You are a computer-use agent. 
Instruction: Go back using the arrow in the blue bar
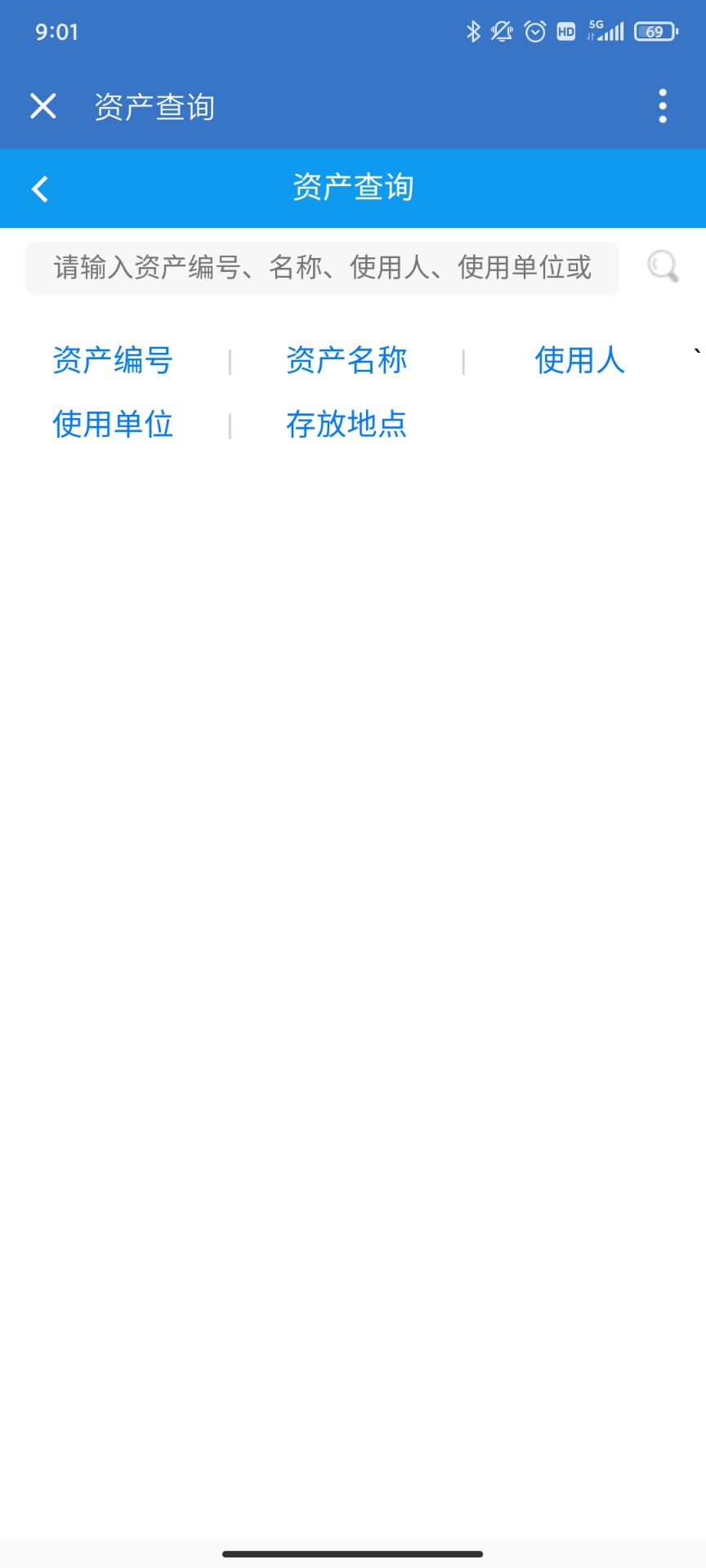click(40, 189)
